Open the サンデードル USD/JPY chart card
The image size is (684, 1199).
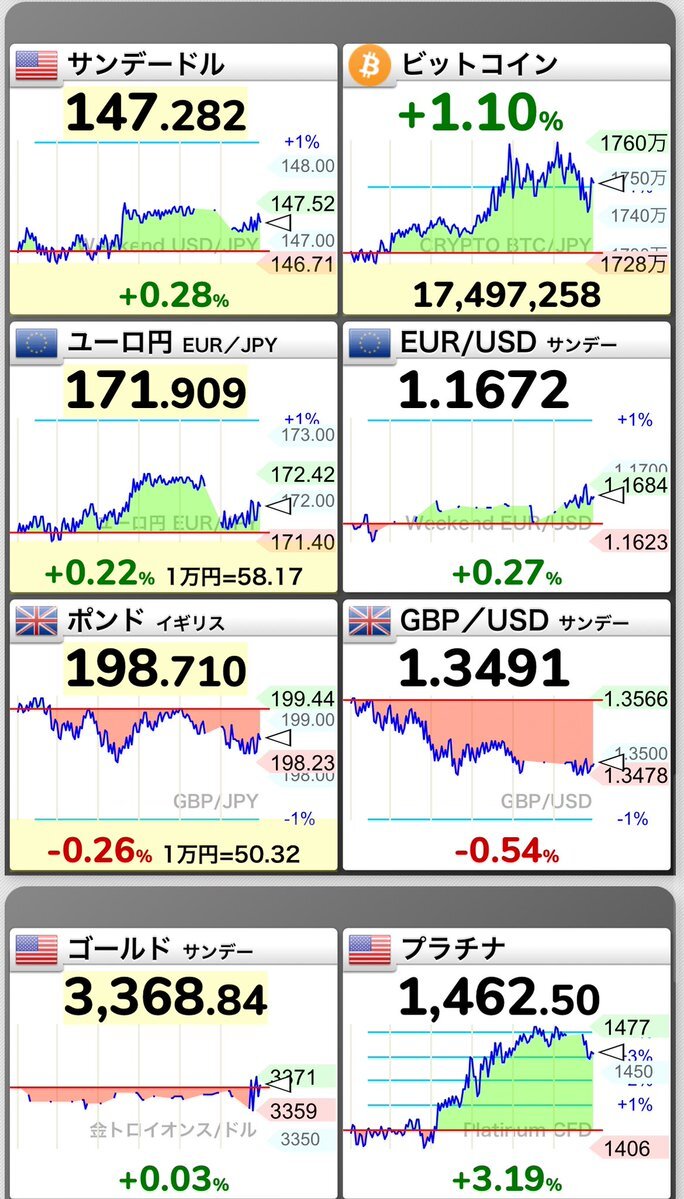173,180
